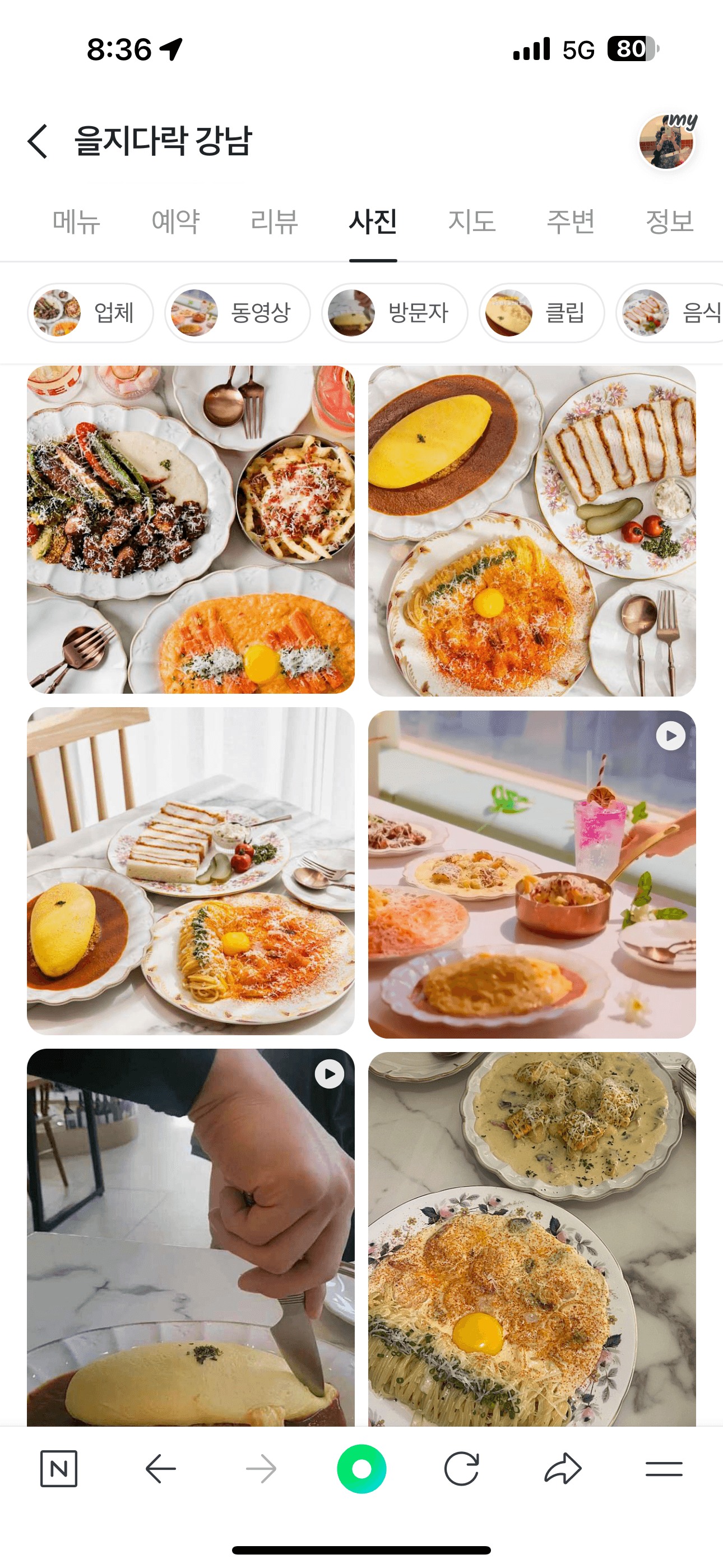Switch to the 메뉴 tab
Screen dimensions: 723x1568
point(76,222)
